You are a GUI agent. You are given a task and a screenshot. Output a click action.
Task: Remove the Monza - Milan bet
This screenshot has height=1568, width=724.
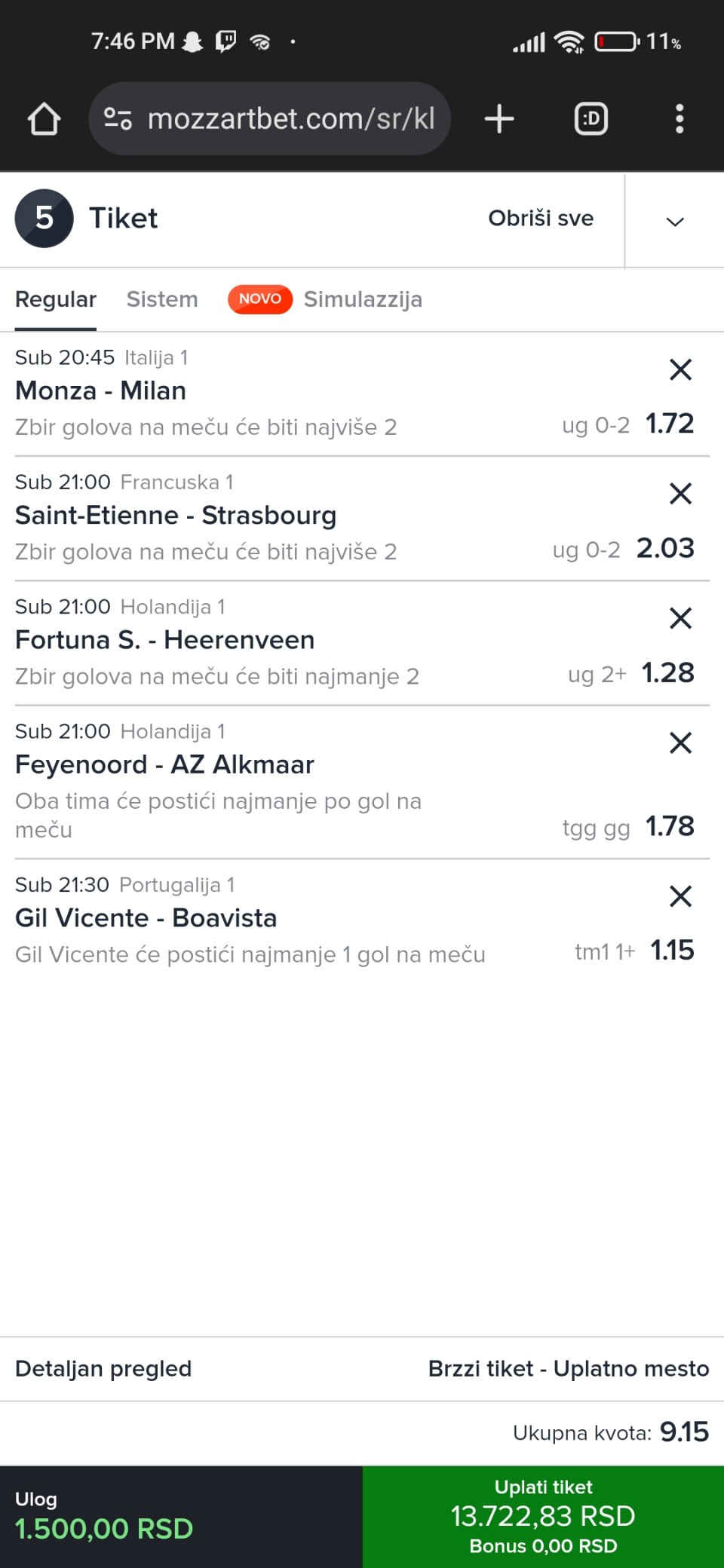tap(680, 369)
